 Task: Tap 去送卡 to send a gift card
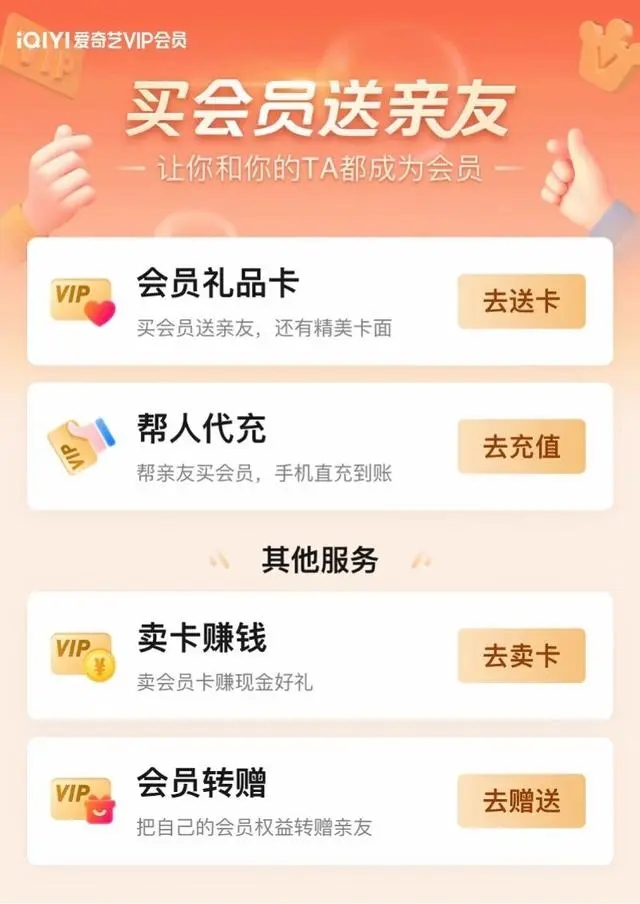tap(521, 302)
